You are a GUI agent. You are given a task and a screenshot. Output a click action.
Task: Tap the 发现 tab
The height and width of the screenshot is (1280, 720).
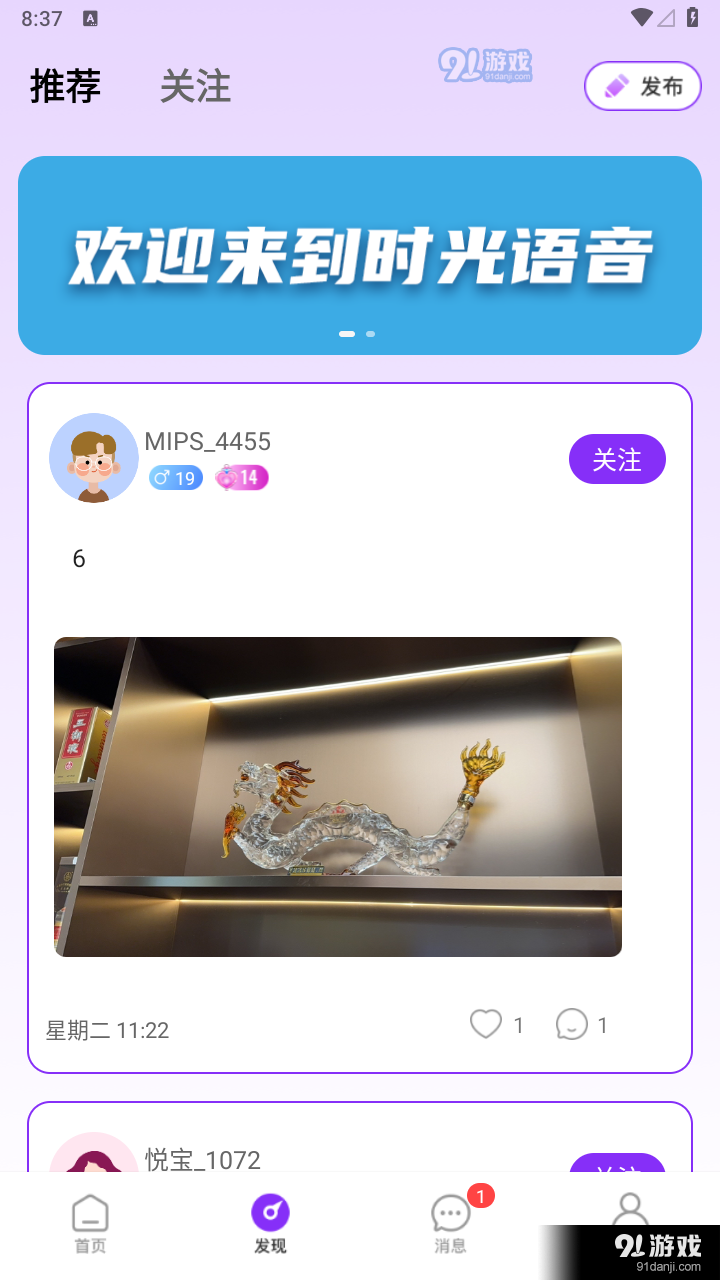[x=270, y=1223]
